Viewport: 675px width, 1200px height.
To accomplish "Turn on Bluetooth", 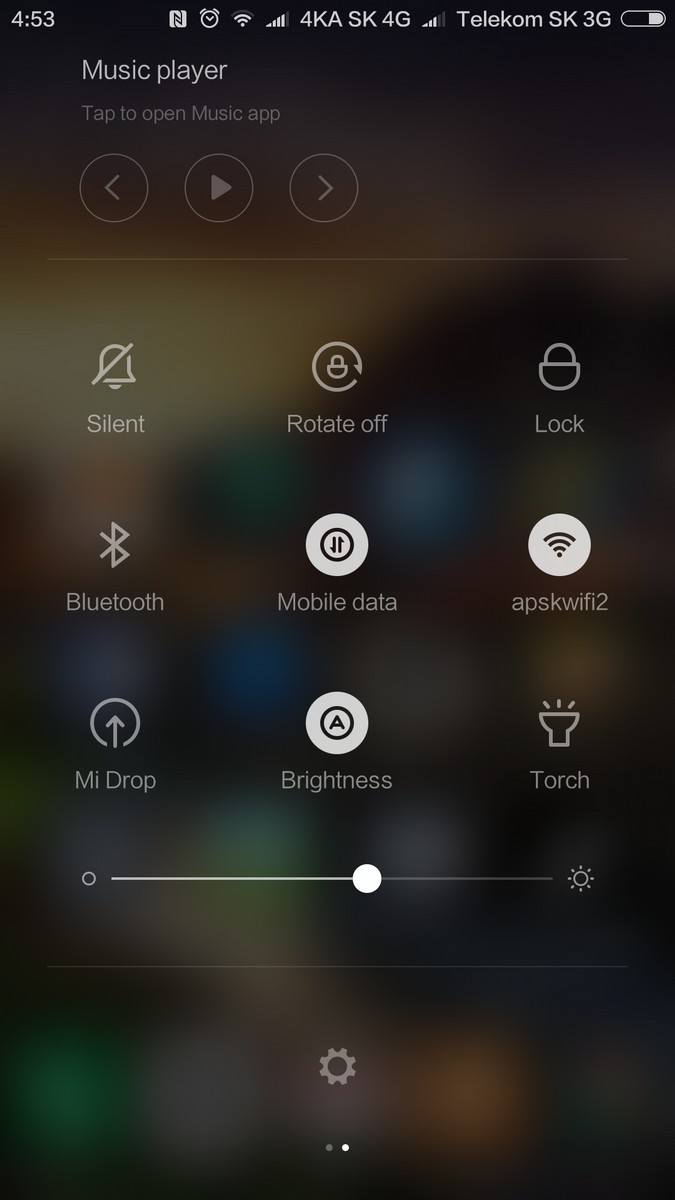I will click(x=115, y=545).
